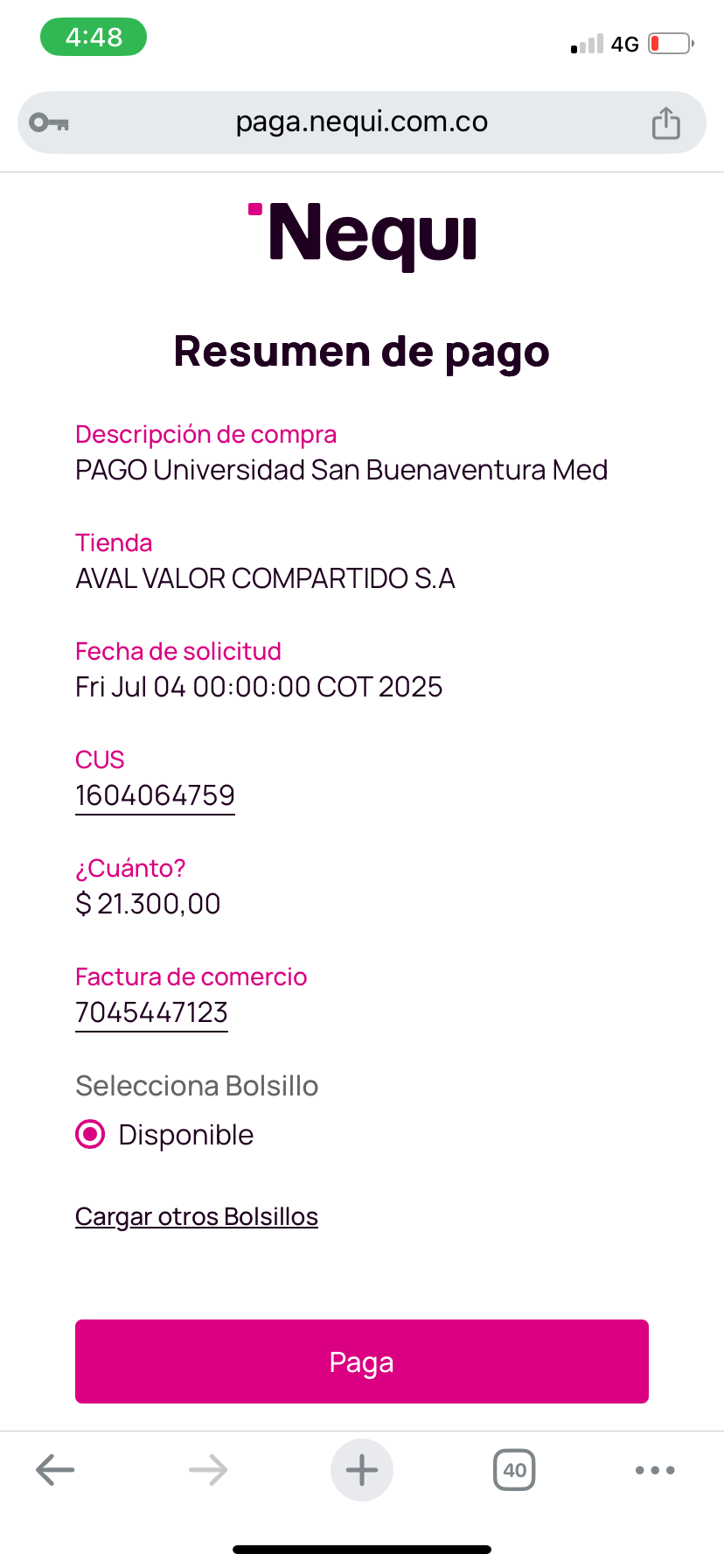
Task: Tap the paga.nequi.com.co address field
Action: pos(361,122)
